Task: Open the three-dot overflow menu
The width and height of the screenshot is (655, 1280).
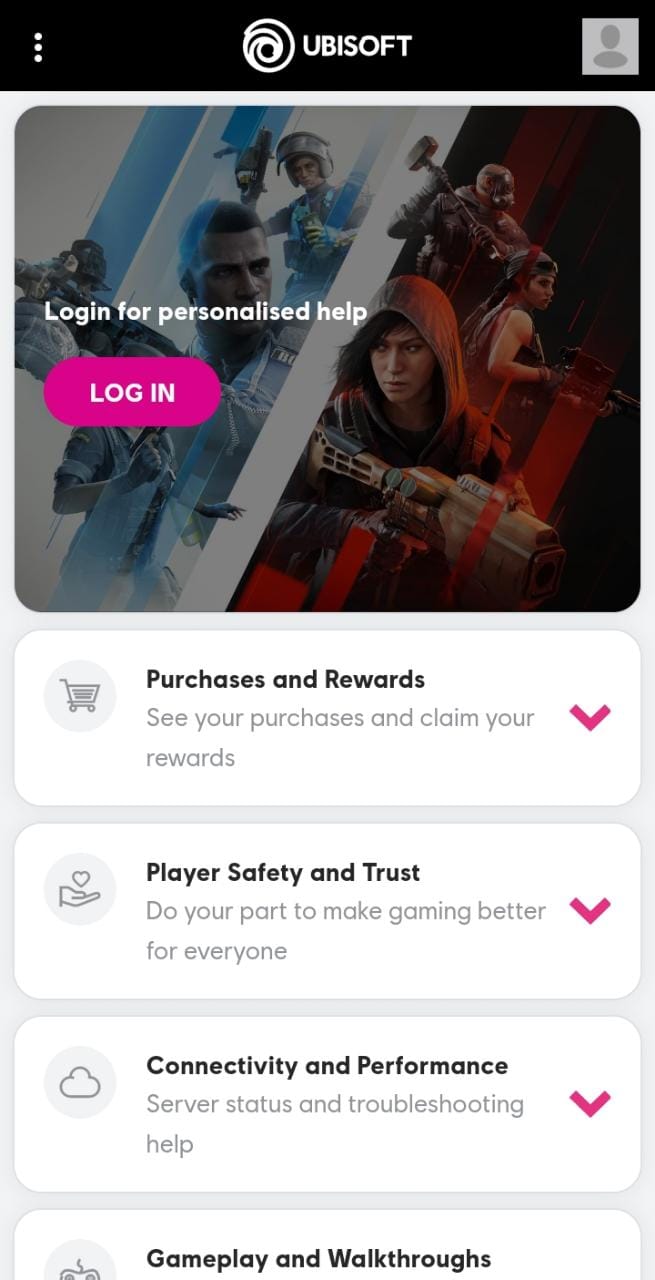Action: click(38, 47)
